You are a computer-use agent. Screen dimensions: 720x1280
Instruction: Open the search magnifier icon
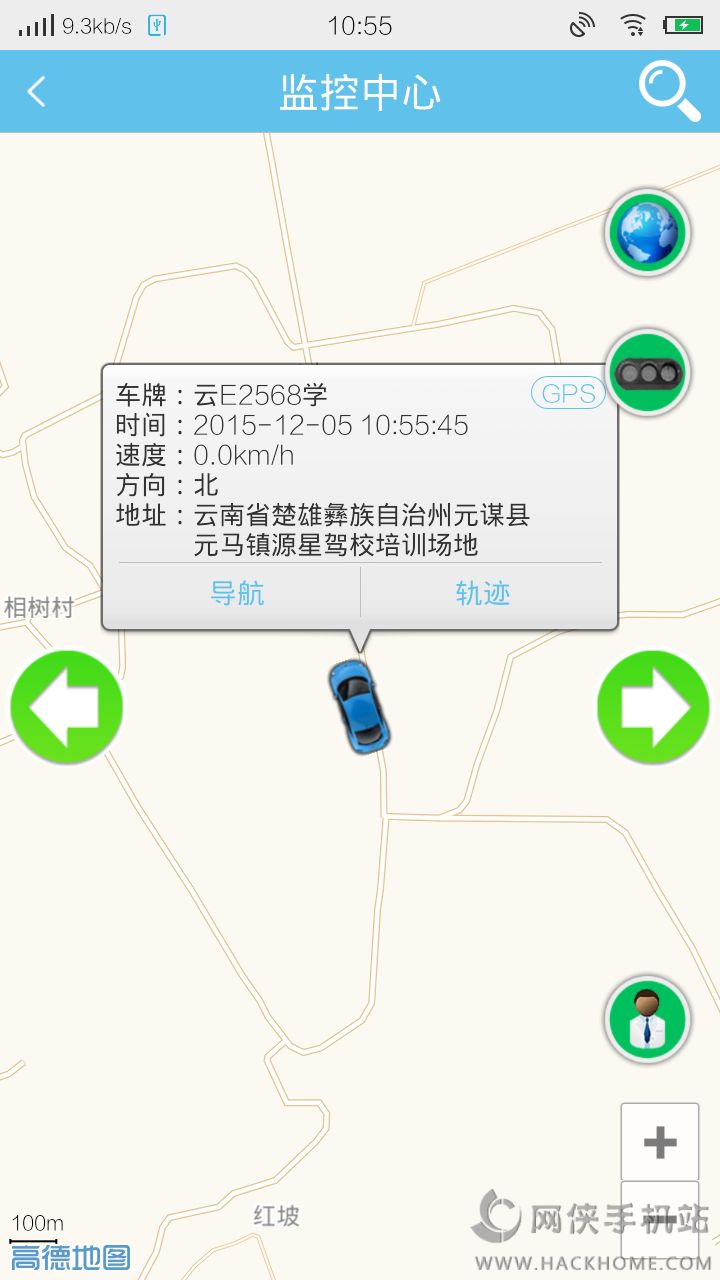(x=669, y=92)
